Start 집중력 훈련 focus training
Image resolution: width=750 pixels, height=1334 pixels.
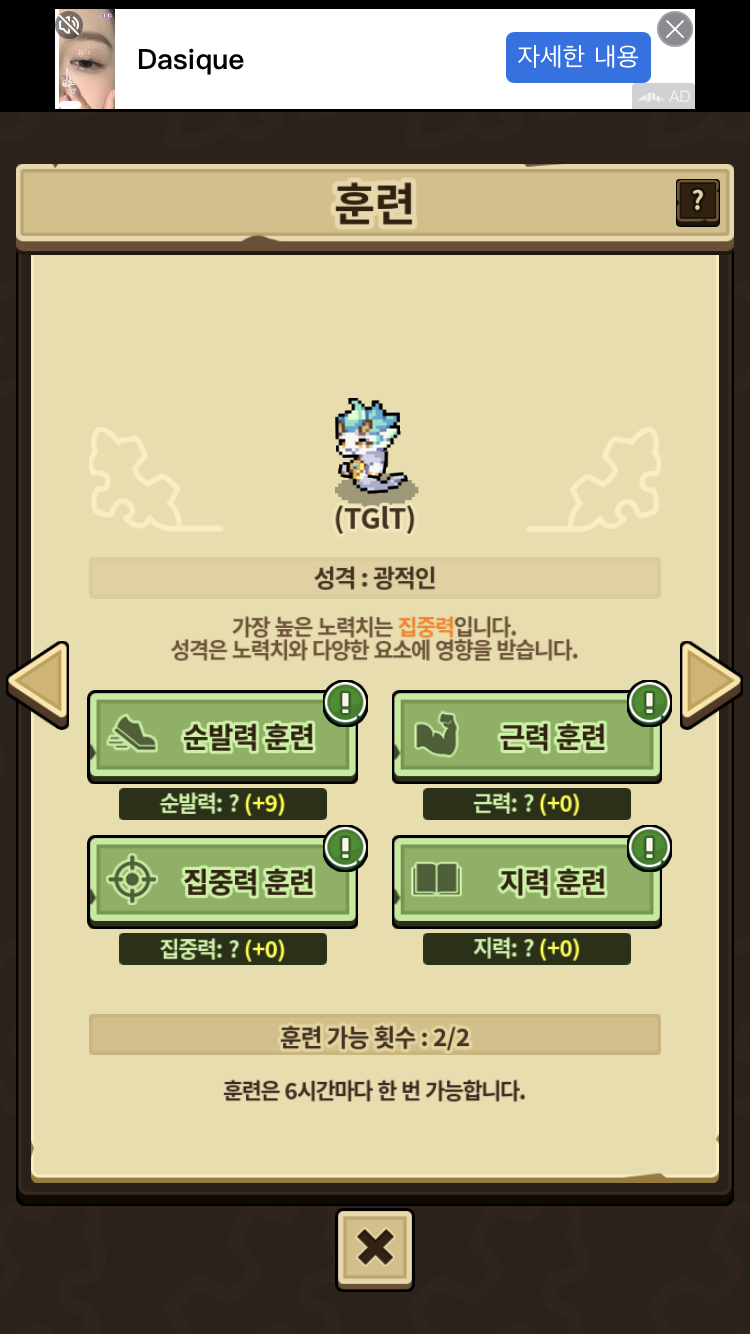coord(224,881)
